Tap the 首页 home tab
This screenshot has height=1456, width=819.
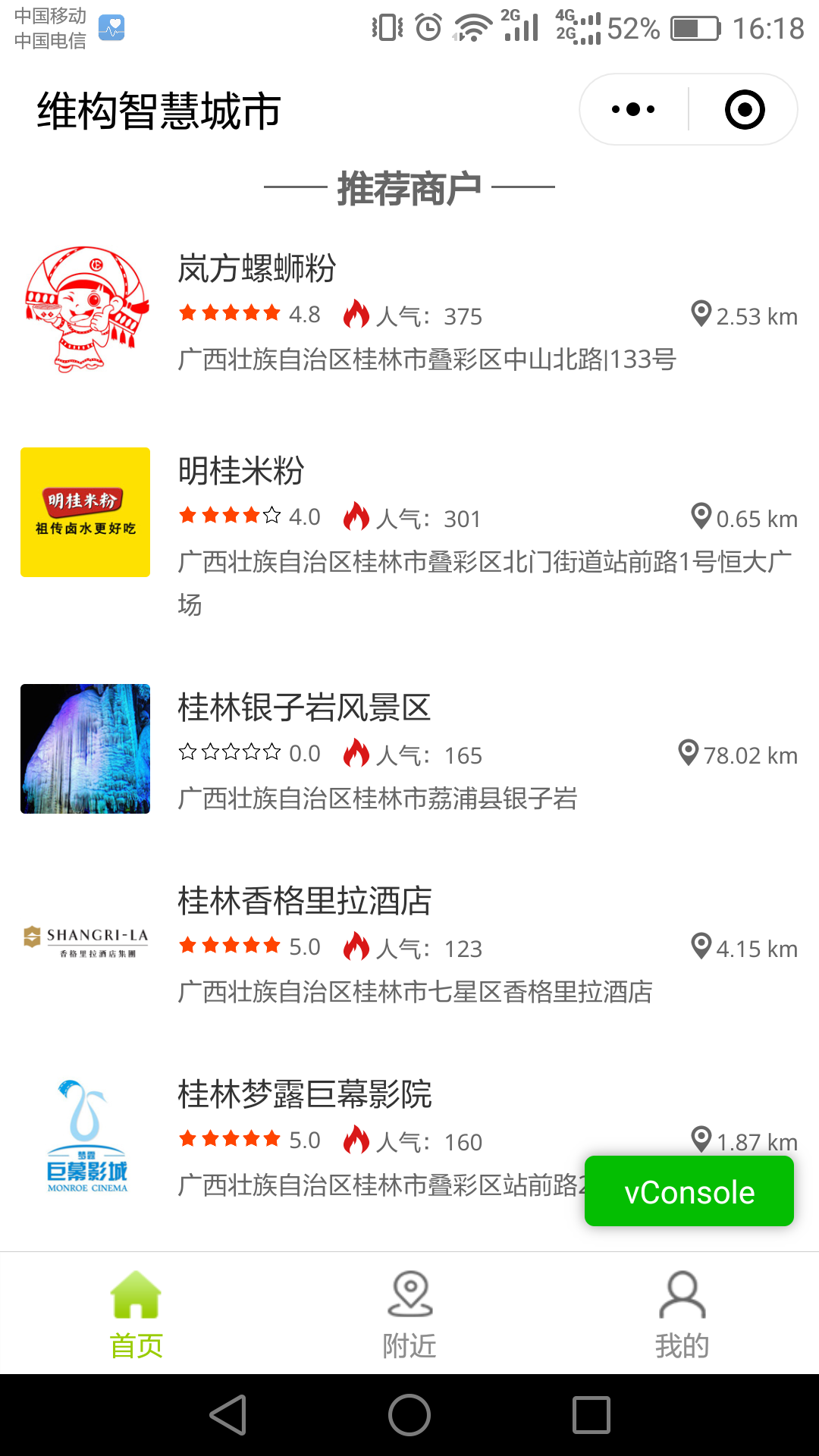pyautogui.click(x=136, y=1313)
